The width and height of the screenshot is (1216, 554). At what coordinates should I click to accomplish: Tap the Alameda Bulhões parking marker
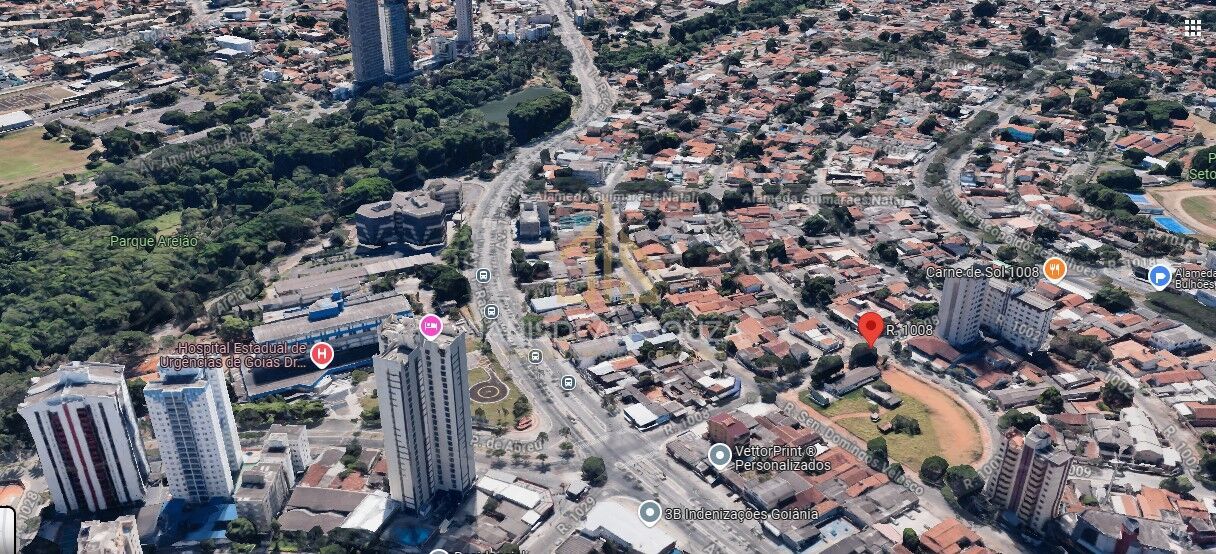click(x=1159, y=275)
